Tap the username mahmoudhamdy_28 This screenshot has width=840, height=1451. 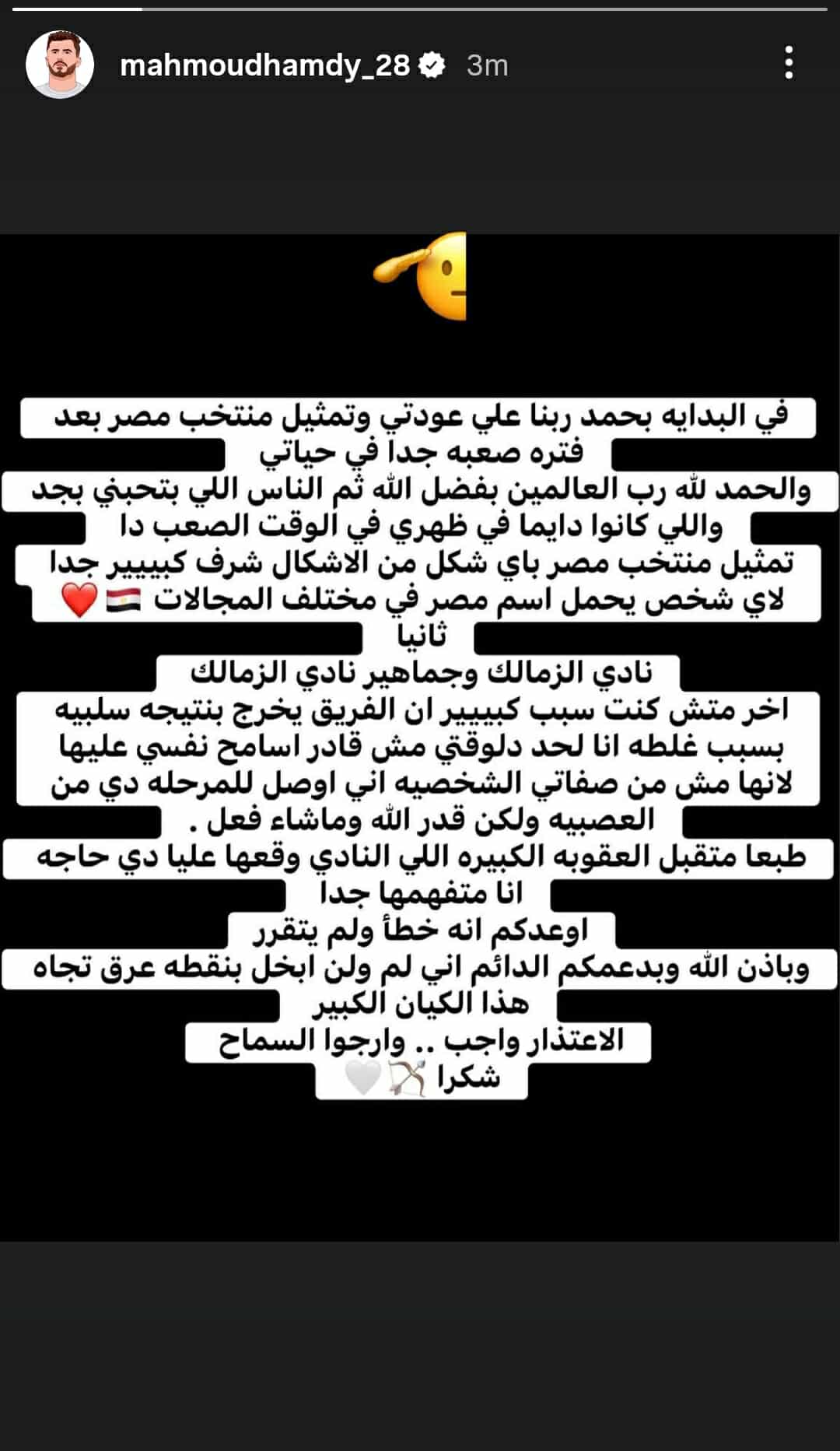(x=264, y=66)
